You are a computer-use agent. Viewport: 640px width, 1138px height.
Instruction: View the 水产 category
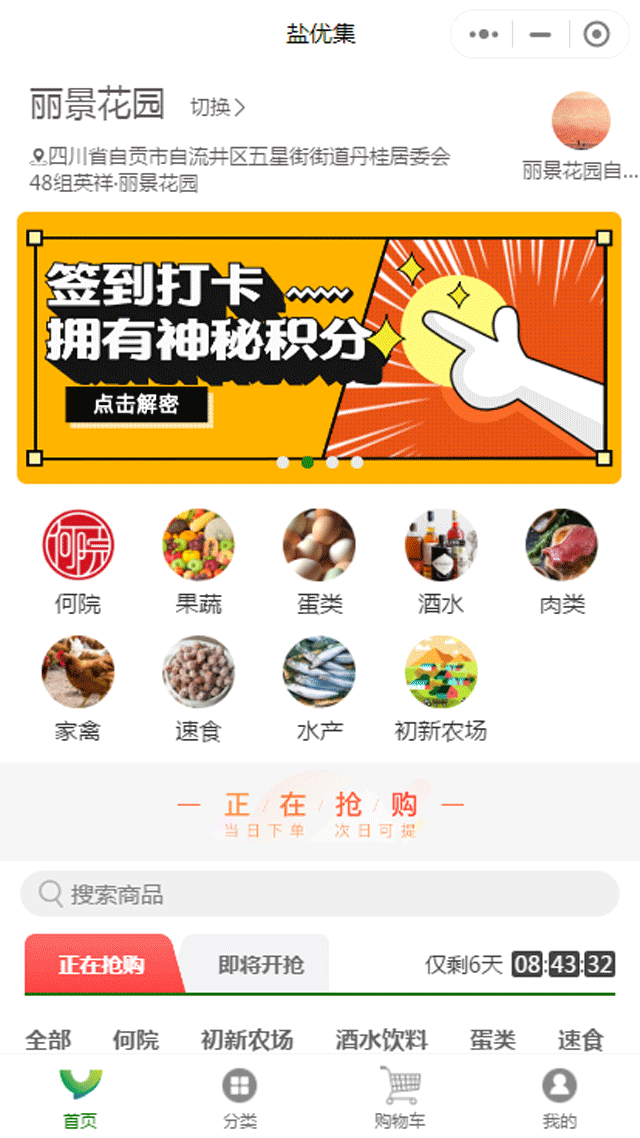coord(319,673)
